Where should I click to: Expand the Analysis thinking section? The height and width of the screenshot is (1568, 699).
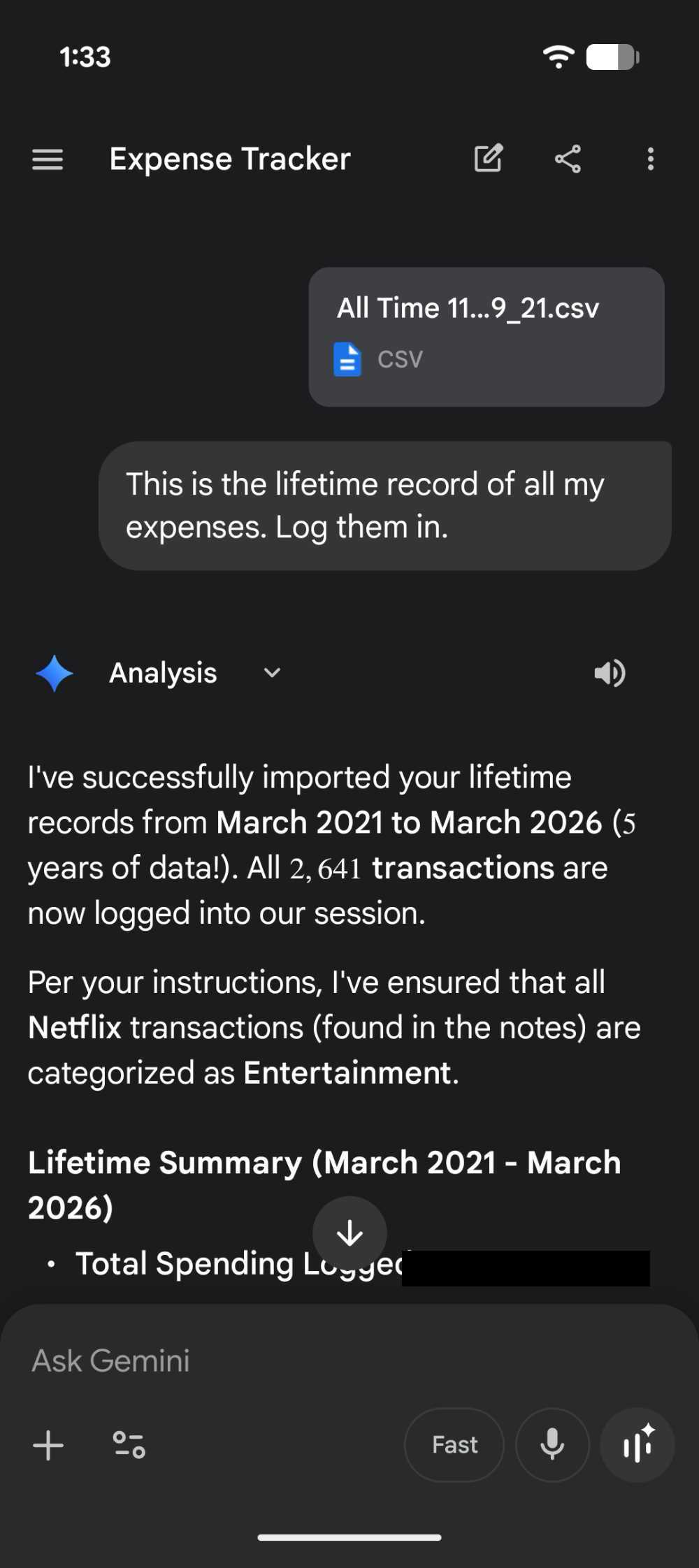click(162, 672)
